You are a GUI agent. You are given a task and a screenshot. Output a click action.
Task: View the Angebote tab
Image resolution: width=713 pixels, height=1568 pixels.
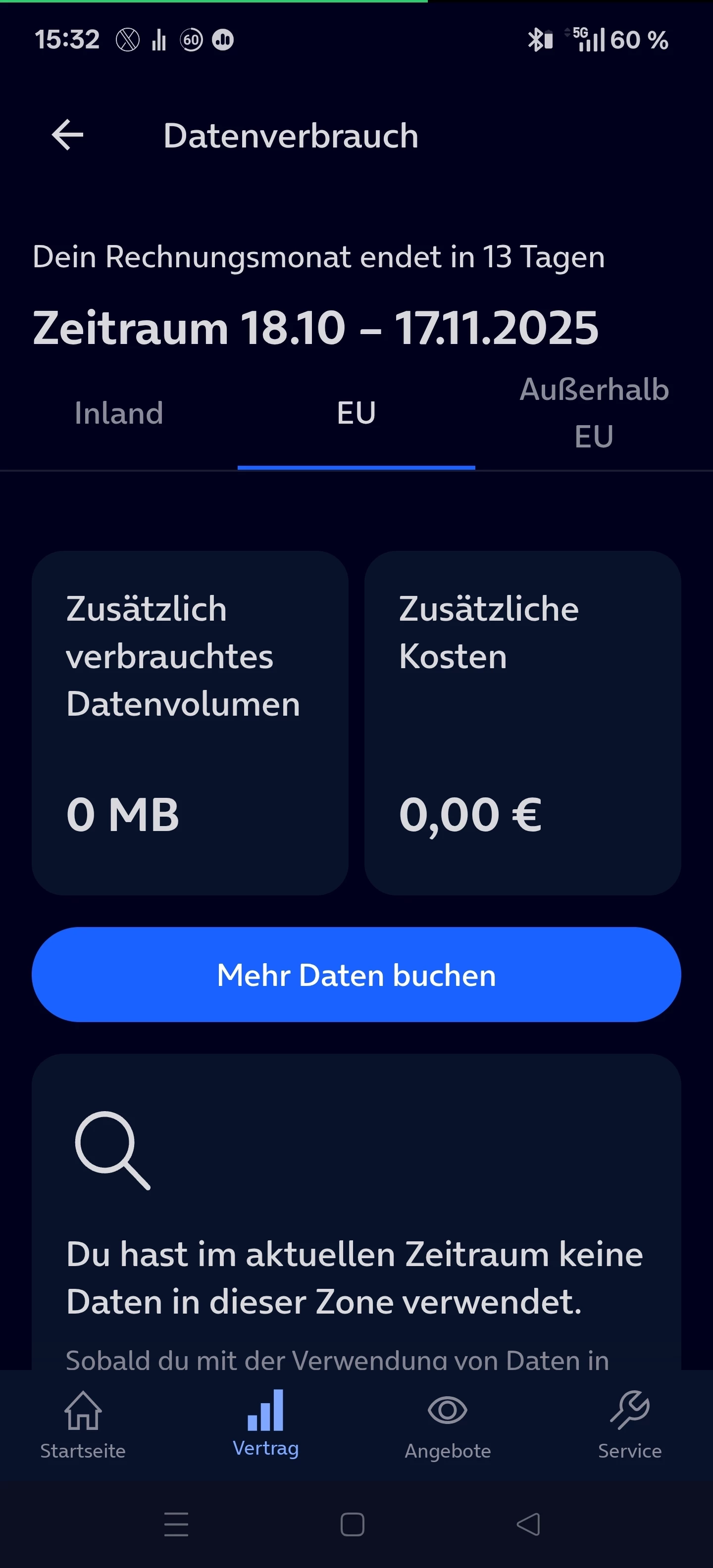[x=448, y=1424]
